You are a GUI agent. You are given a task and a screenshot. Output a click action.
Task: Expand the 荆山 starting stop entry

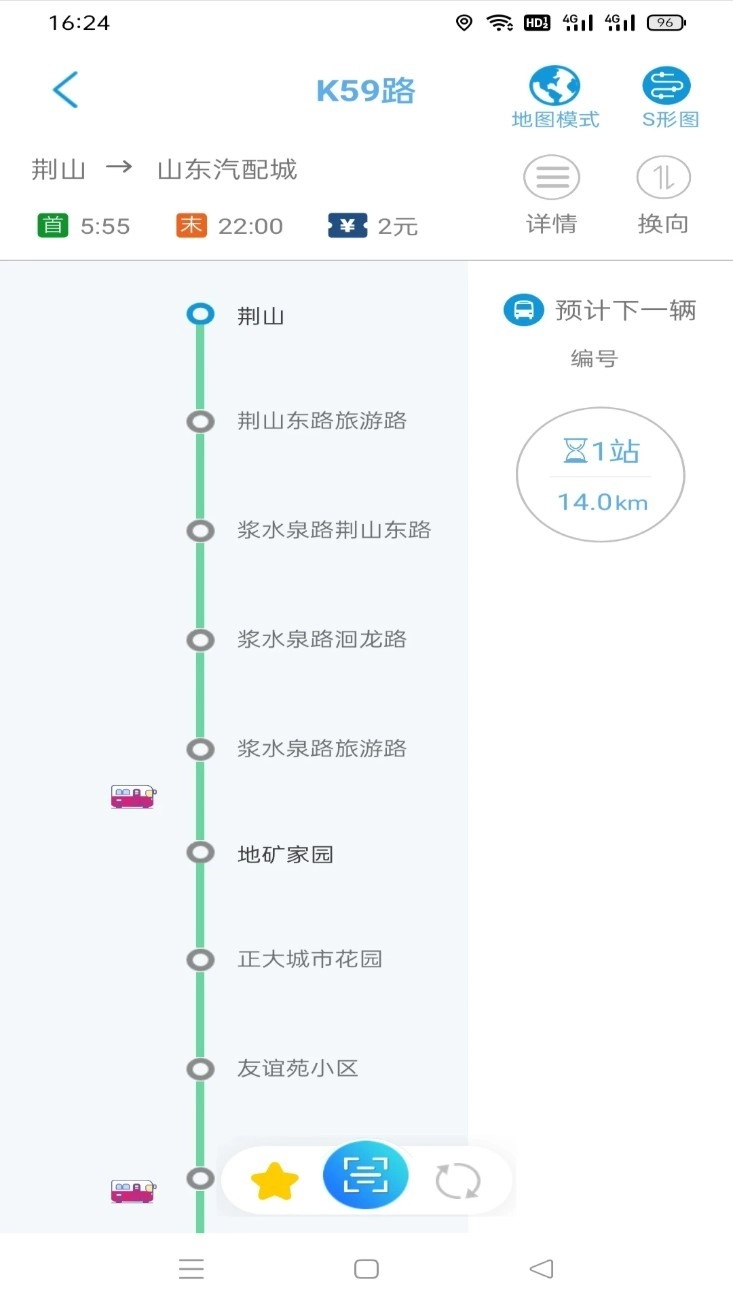(262, 316)
